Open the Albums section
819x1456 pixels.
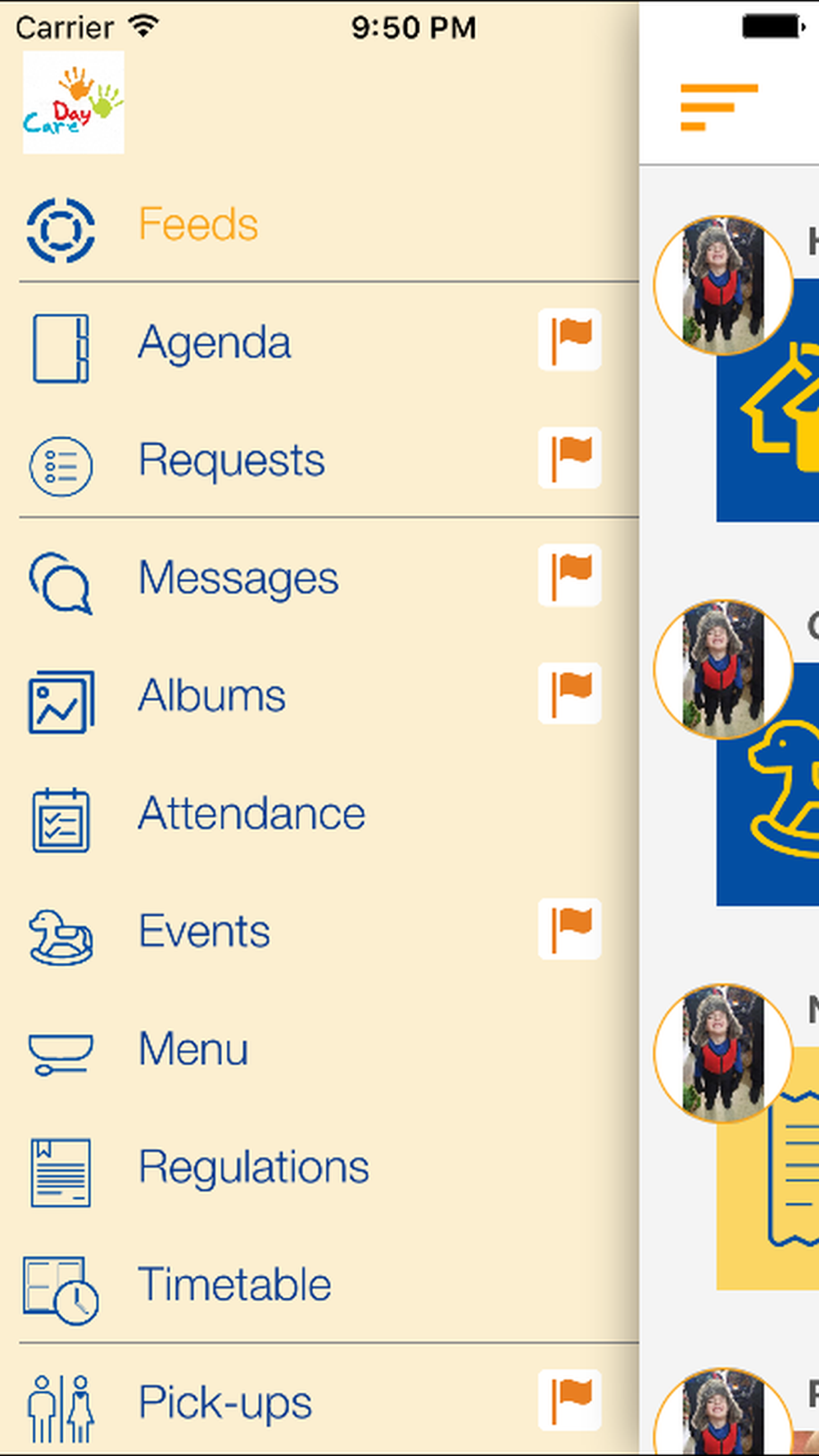coord(211,697)
